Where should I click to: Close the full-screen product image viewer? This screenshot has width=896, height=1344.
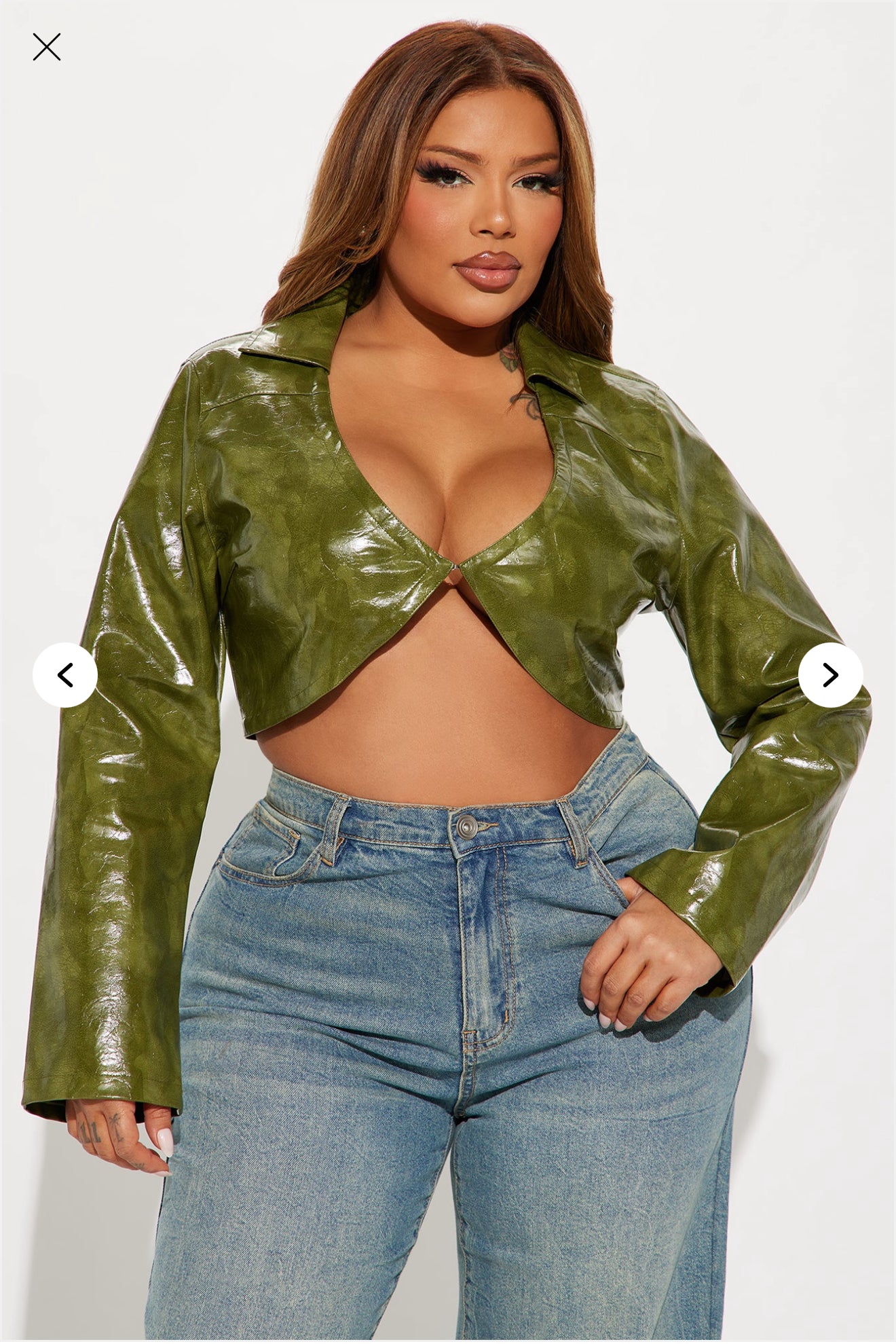click(47, 47)
